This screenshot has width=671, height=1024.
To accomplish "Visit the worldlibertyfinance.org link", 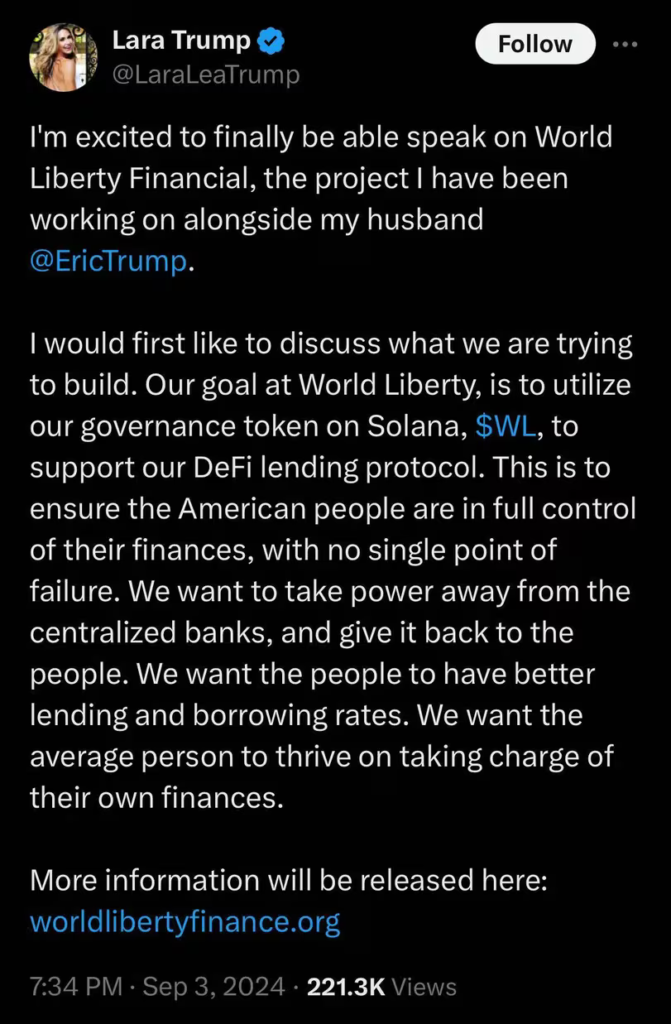I will (186, 921).
